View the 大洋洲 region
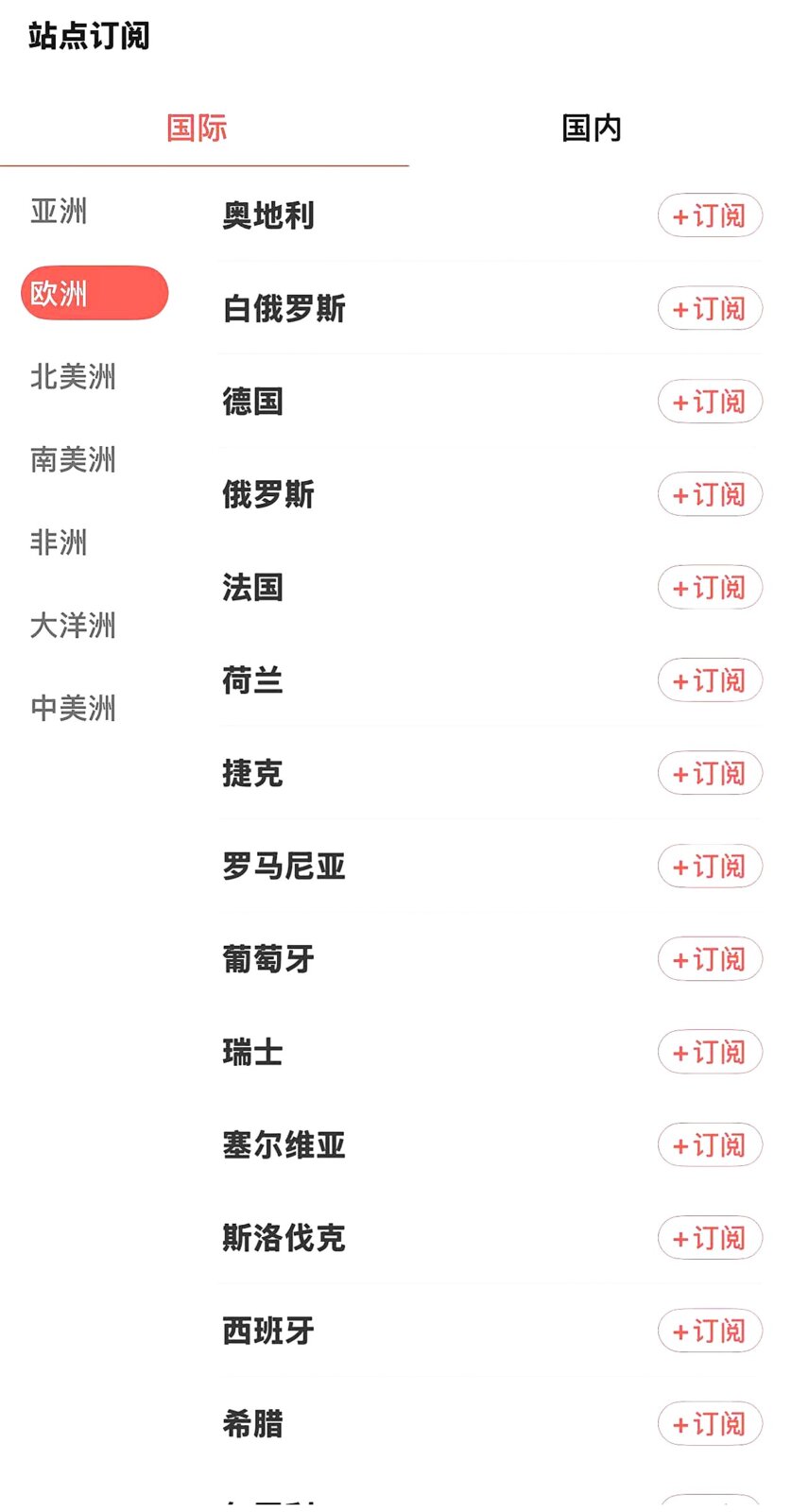This screenshot has width=791, height=1512. 73,625
